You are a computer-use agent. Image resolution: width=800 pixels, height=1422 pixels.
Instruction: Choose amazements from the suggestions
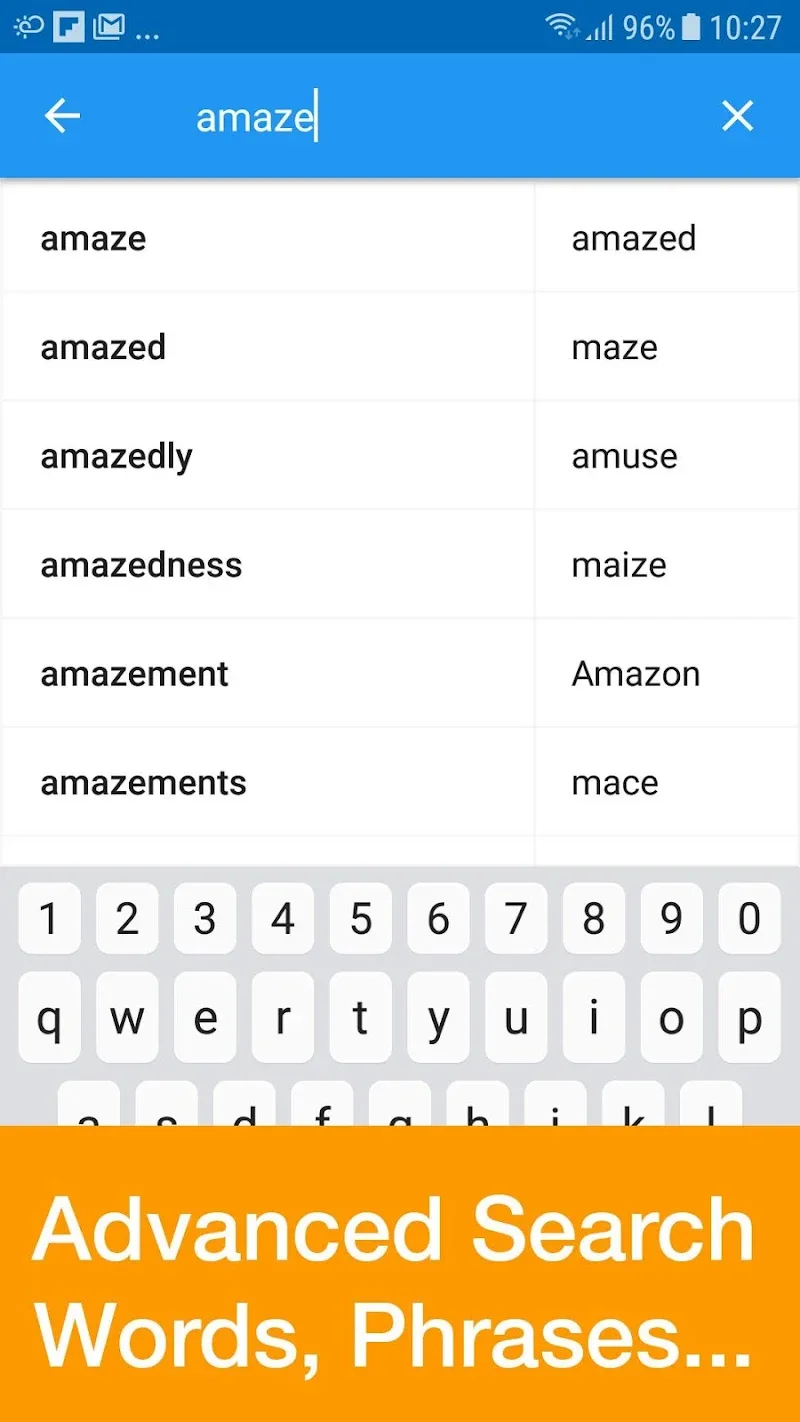[143, 783]
